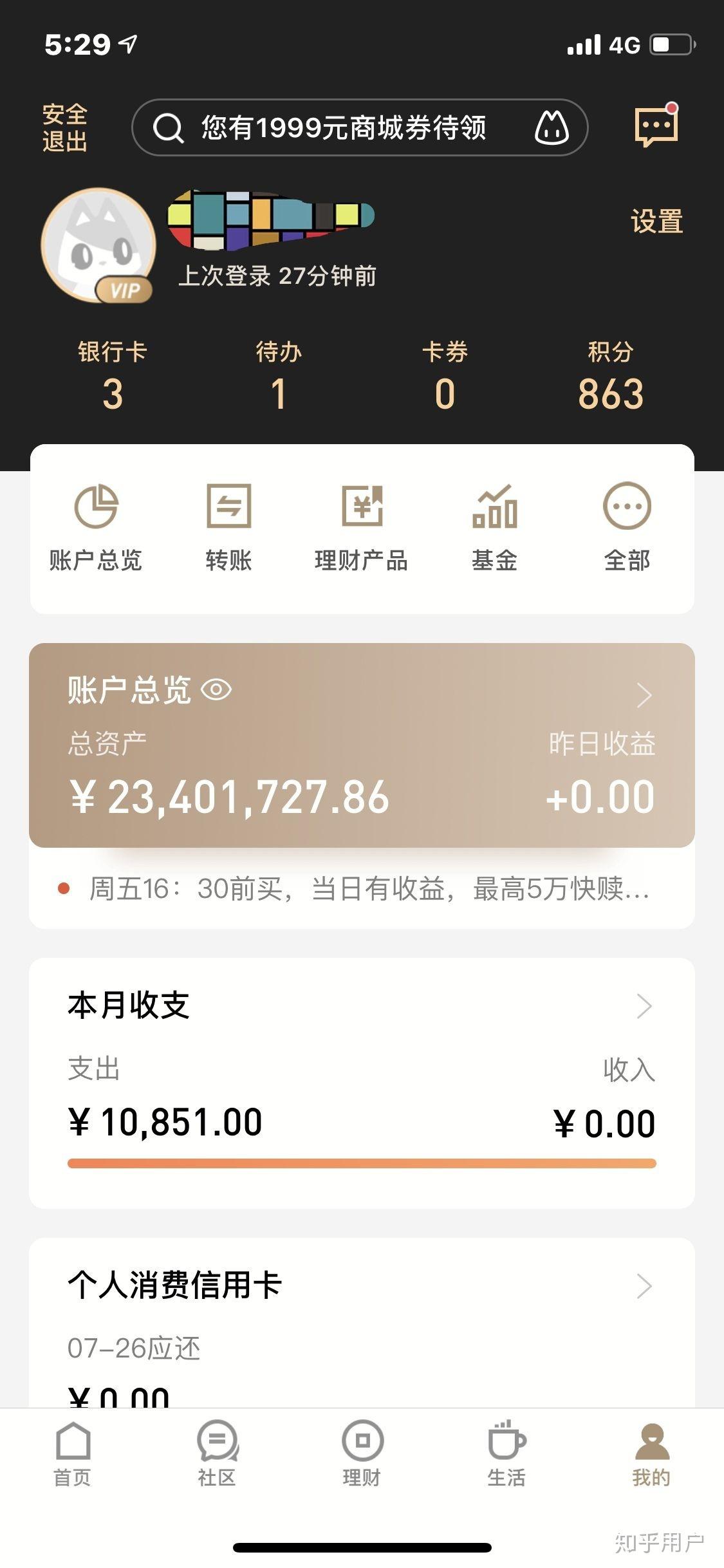Screen dimensions: 724x1568
Task: Open the messages chat bubble icon
Action: pos(656,126)
